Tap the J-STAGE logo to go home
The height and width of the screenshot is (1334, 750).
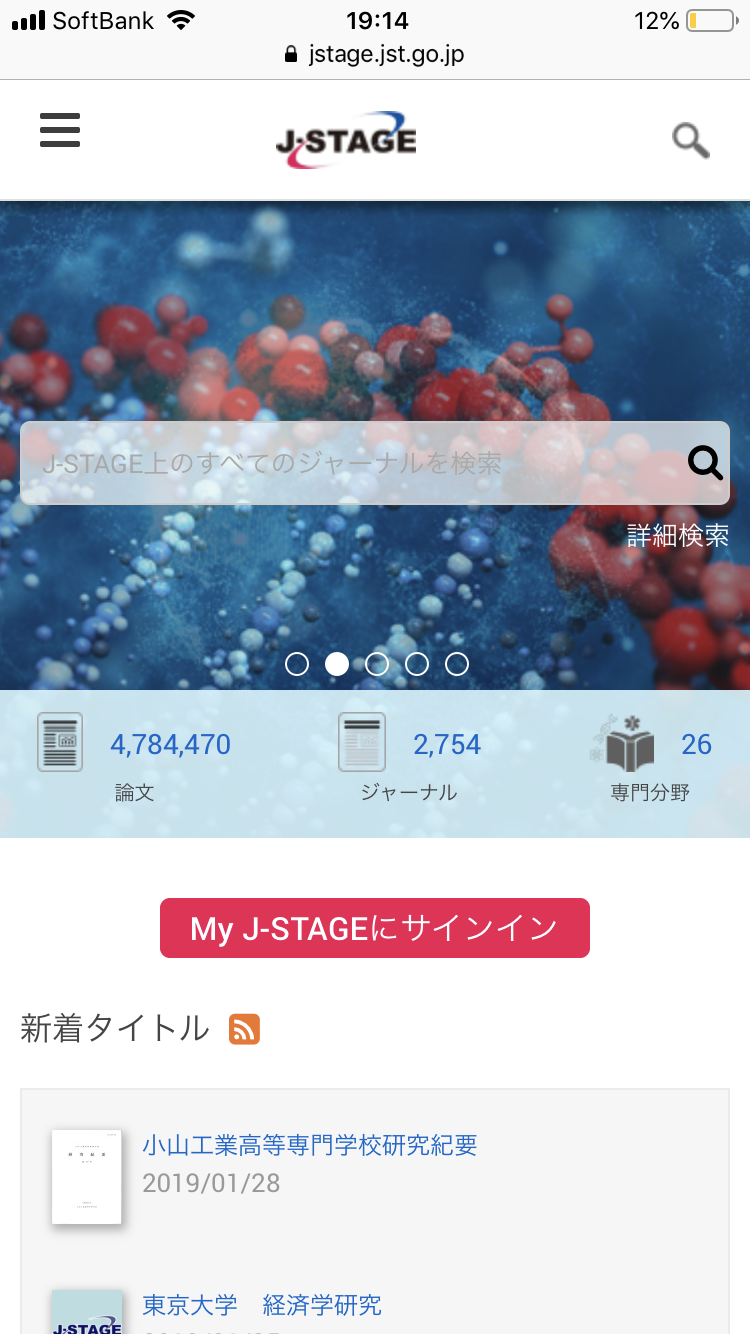[x=346, y=141]
